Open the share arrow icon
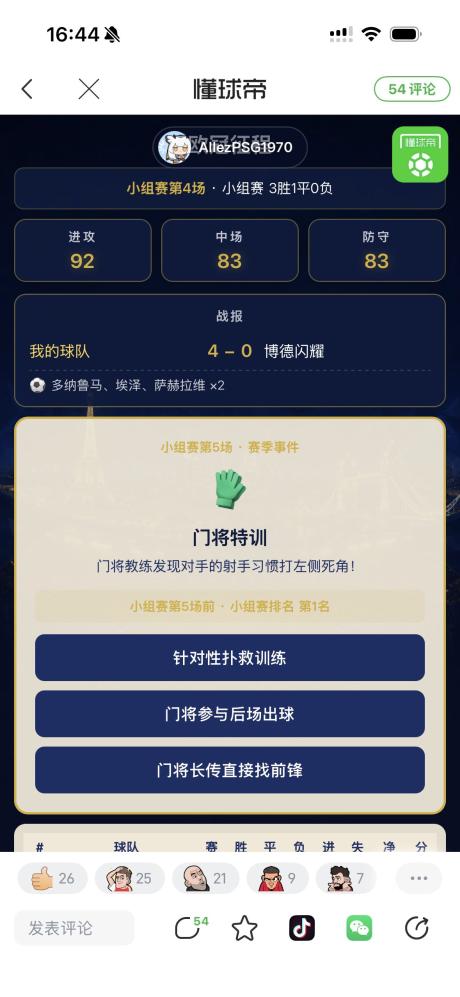 coord(417,928)
